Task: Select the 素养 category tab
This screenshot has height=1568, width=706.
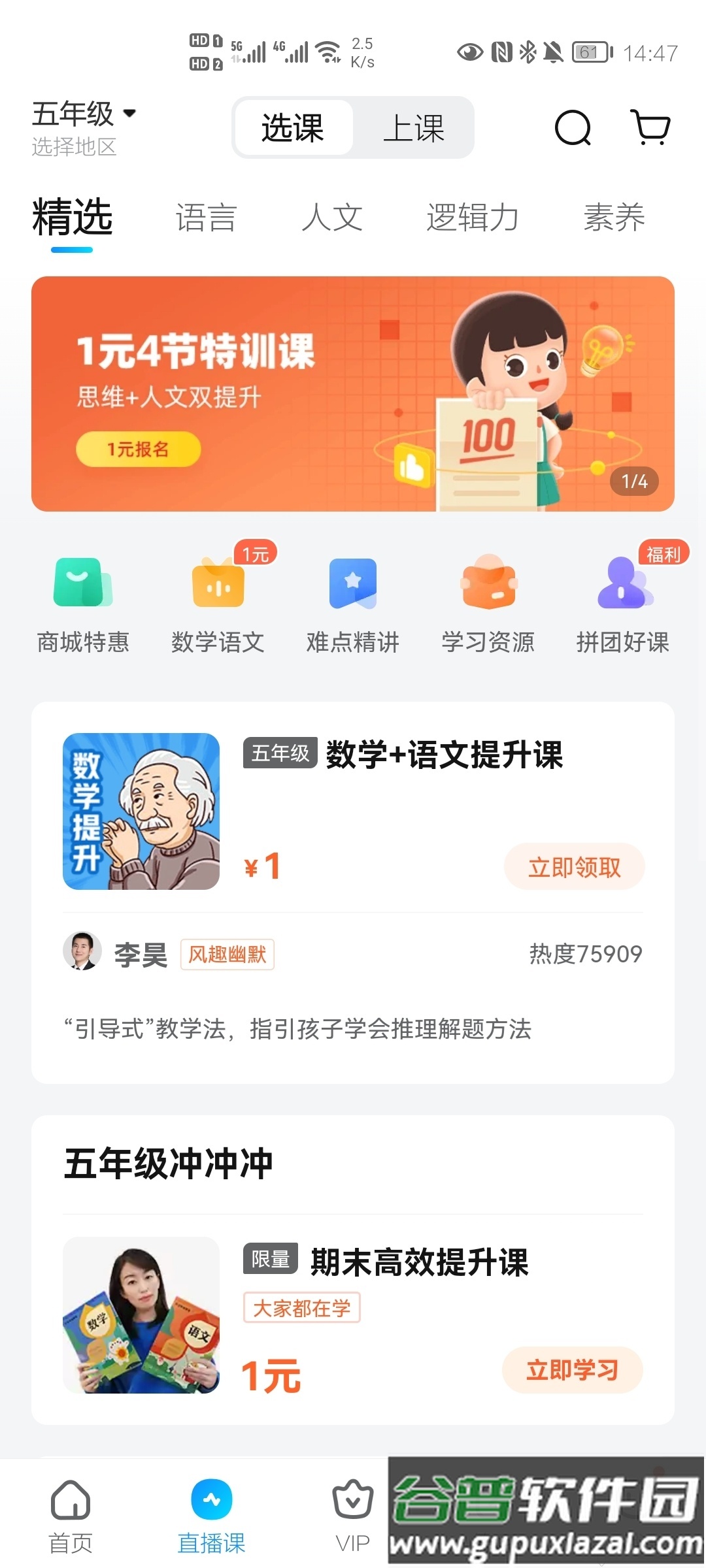Action: (614, 218)
